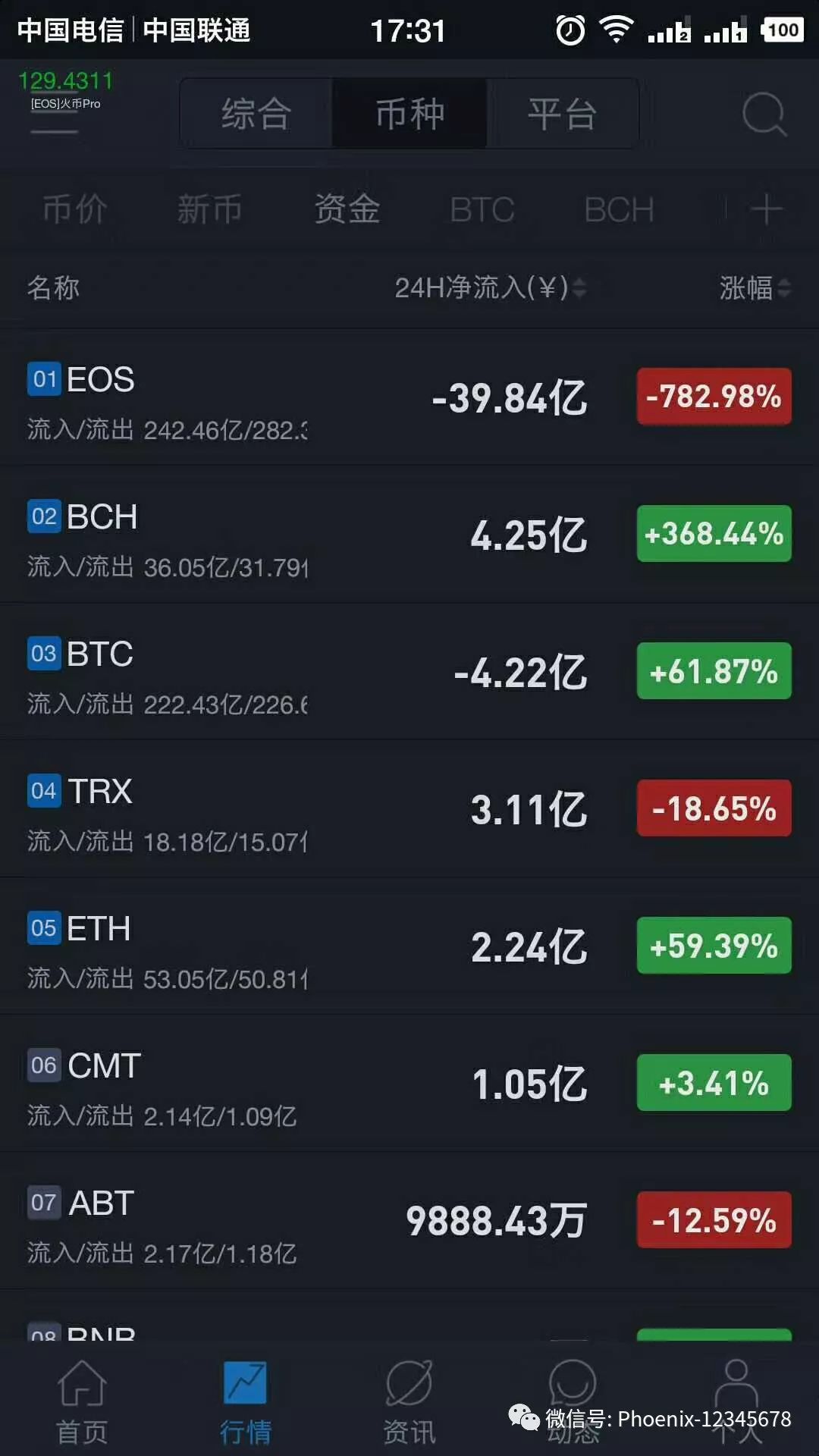
Task: Show the BCH sub-tab
Action: coord(619,209)
